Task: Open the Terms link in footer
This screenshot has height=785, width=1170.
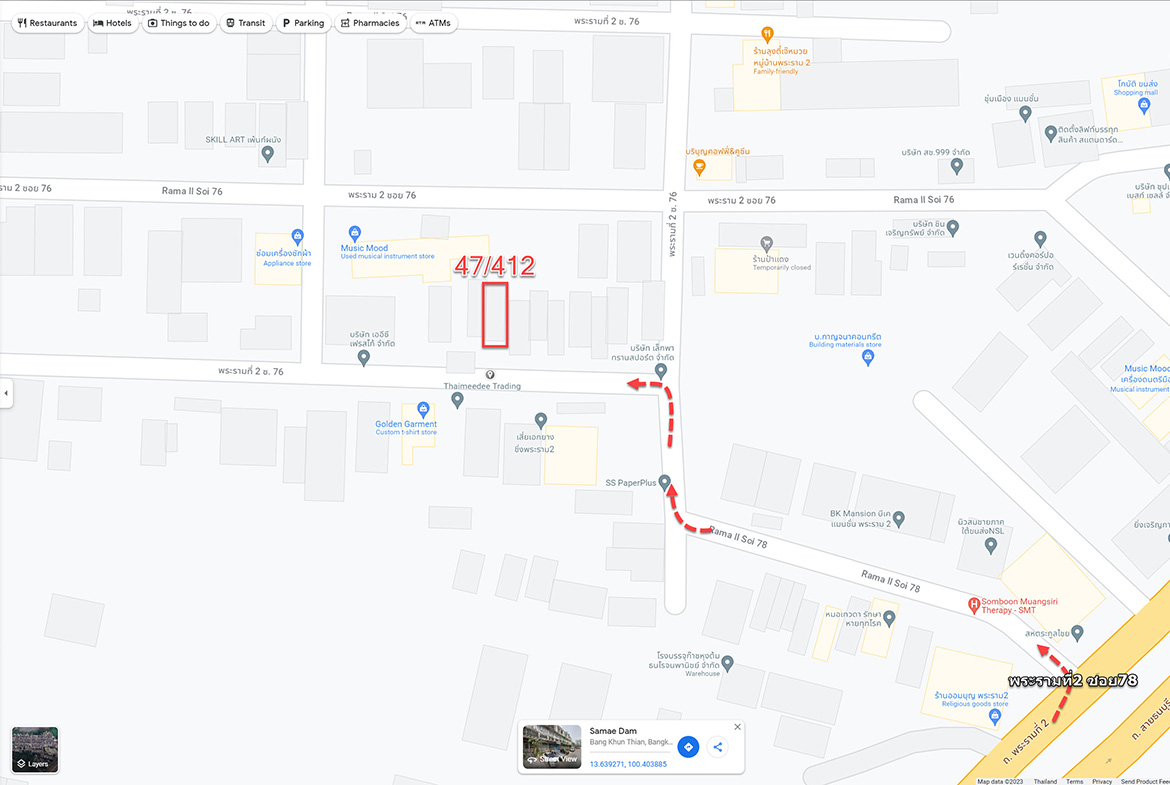Action: [x=1074, y=781]
